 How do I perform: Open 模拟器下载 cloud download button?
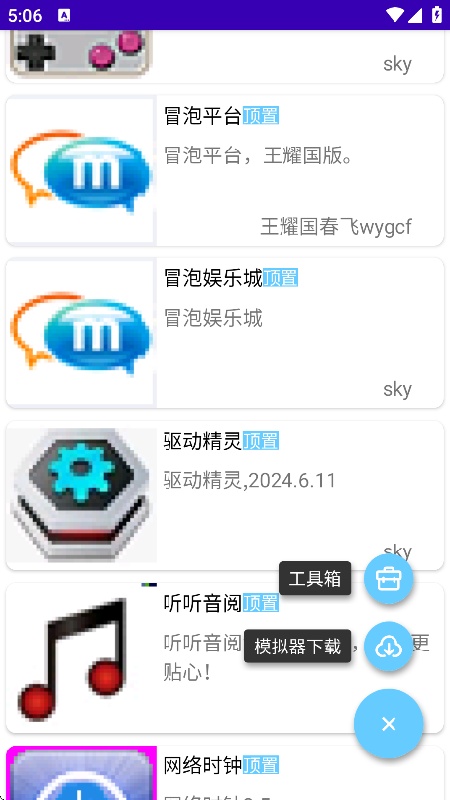(388, 646)
